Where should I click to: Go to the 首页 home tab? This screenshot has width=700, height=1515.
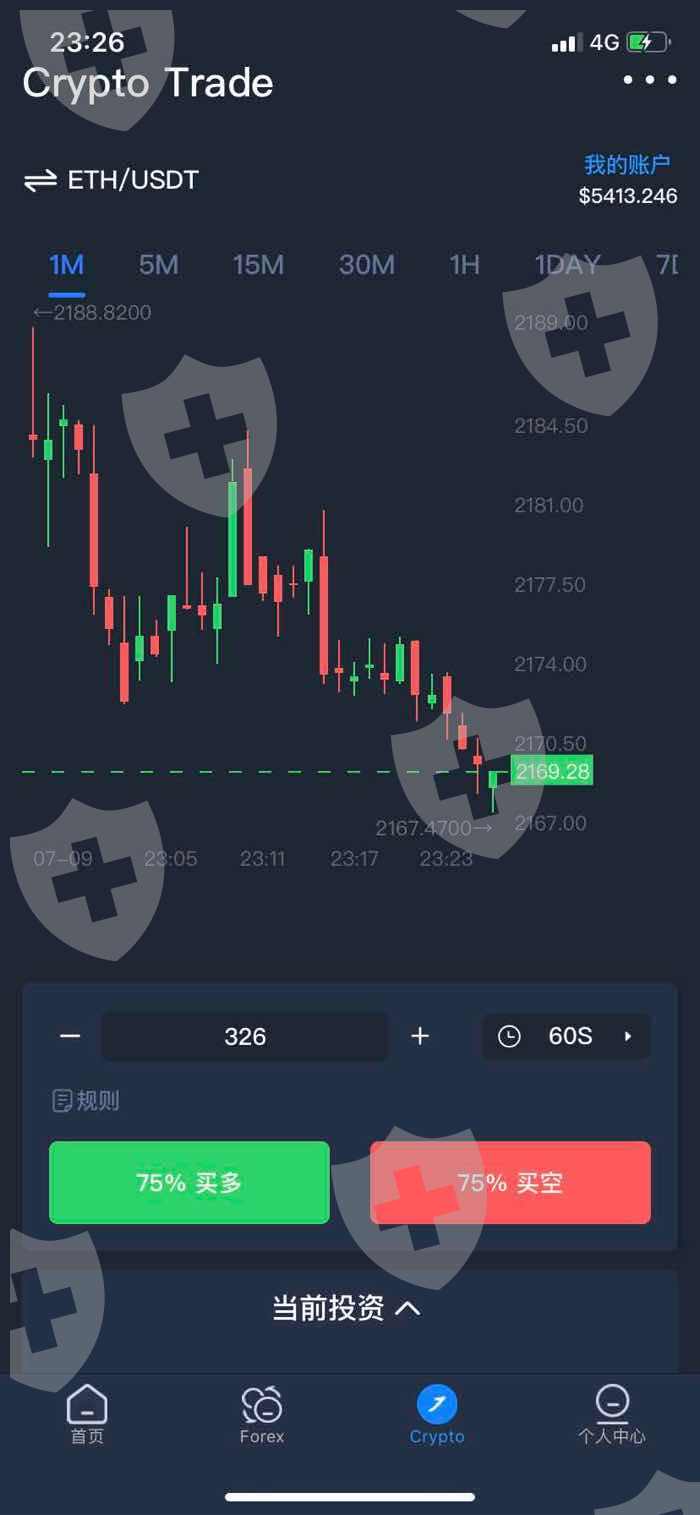click(x=87, y=1415)
